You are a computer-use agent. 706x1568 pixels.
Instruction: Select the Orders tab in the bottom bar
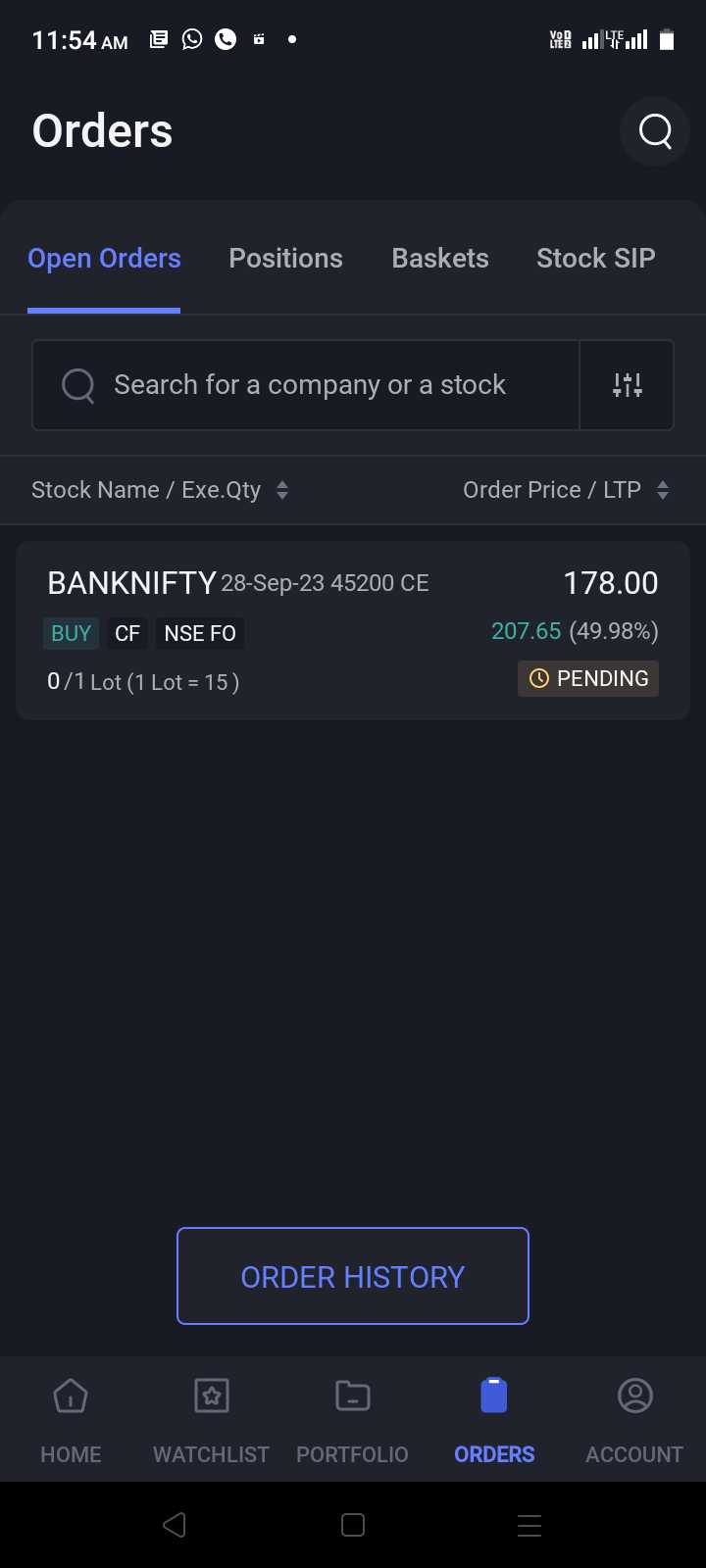494,1419
